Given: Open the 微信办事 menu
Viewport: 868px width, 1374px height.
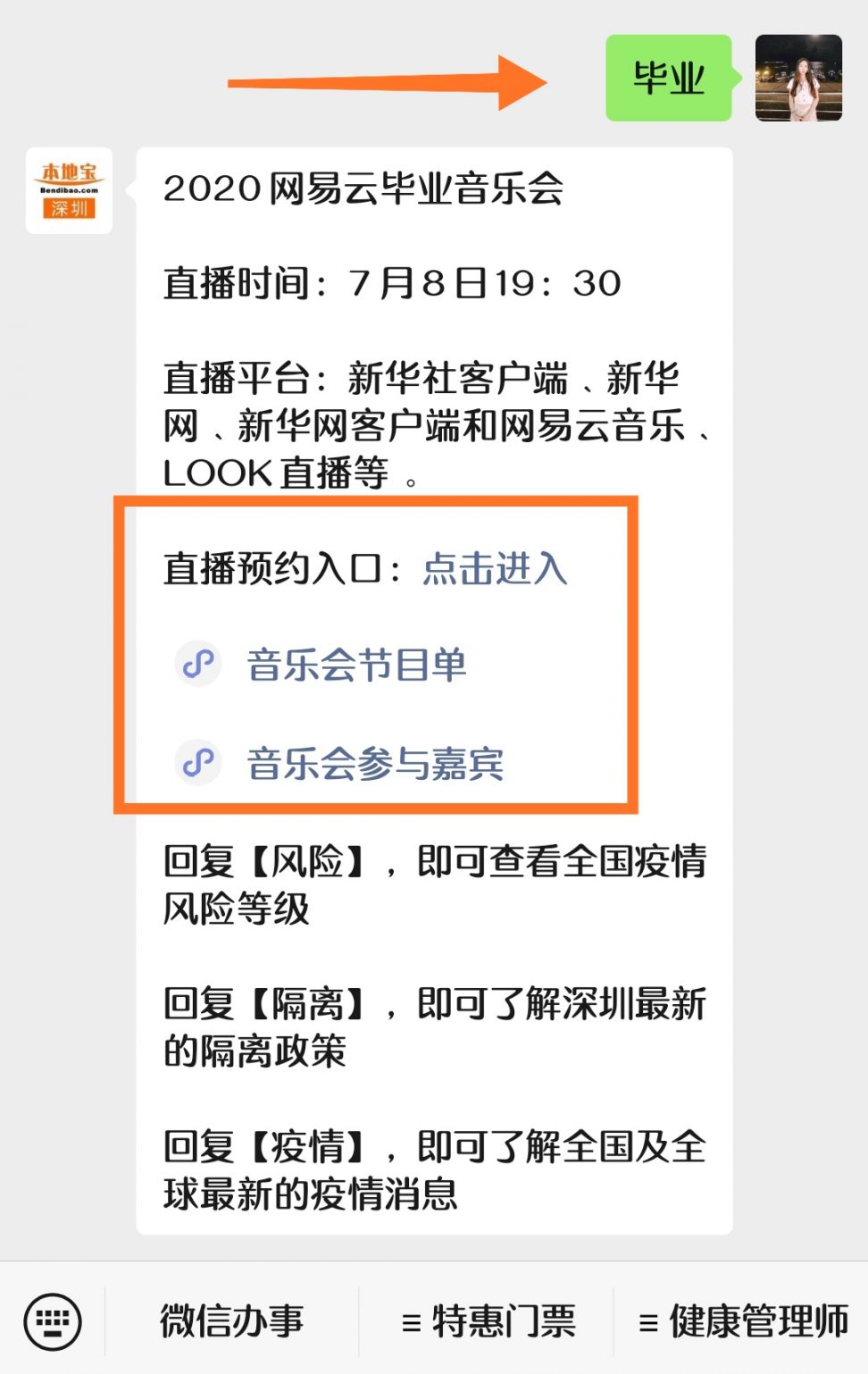Looking at the screenshot, I should coord(232,1321).
